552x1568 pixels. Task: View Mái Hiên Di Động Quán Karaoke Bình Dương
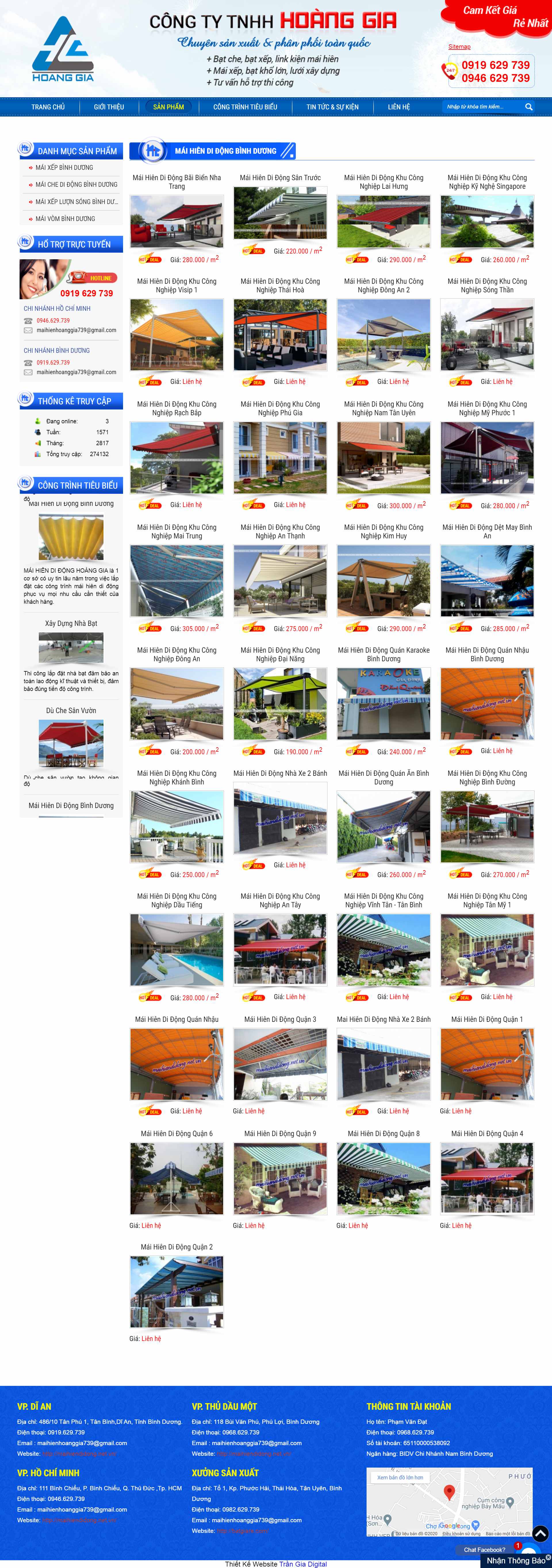pyautogui.click(x=384, y=654)
